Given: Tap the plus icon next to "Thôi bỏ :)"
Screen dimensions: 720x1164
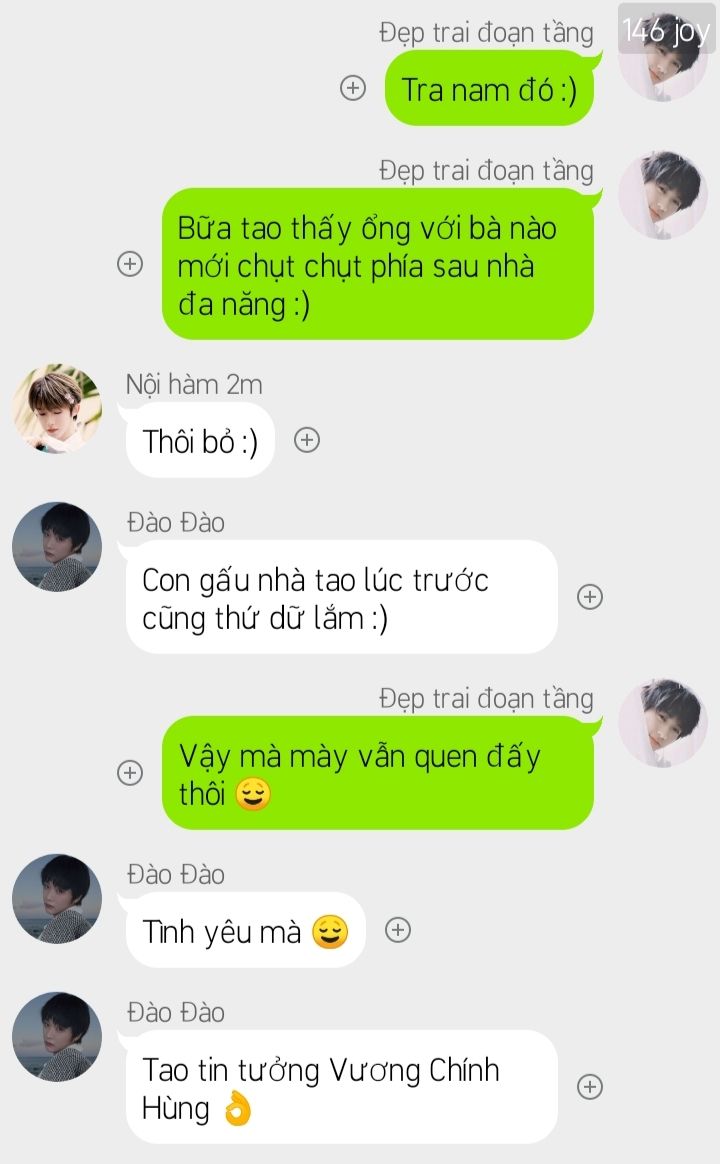Looking at the screenshot, I should coord(307,440).
